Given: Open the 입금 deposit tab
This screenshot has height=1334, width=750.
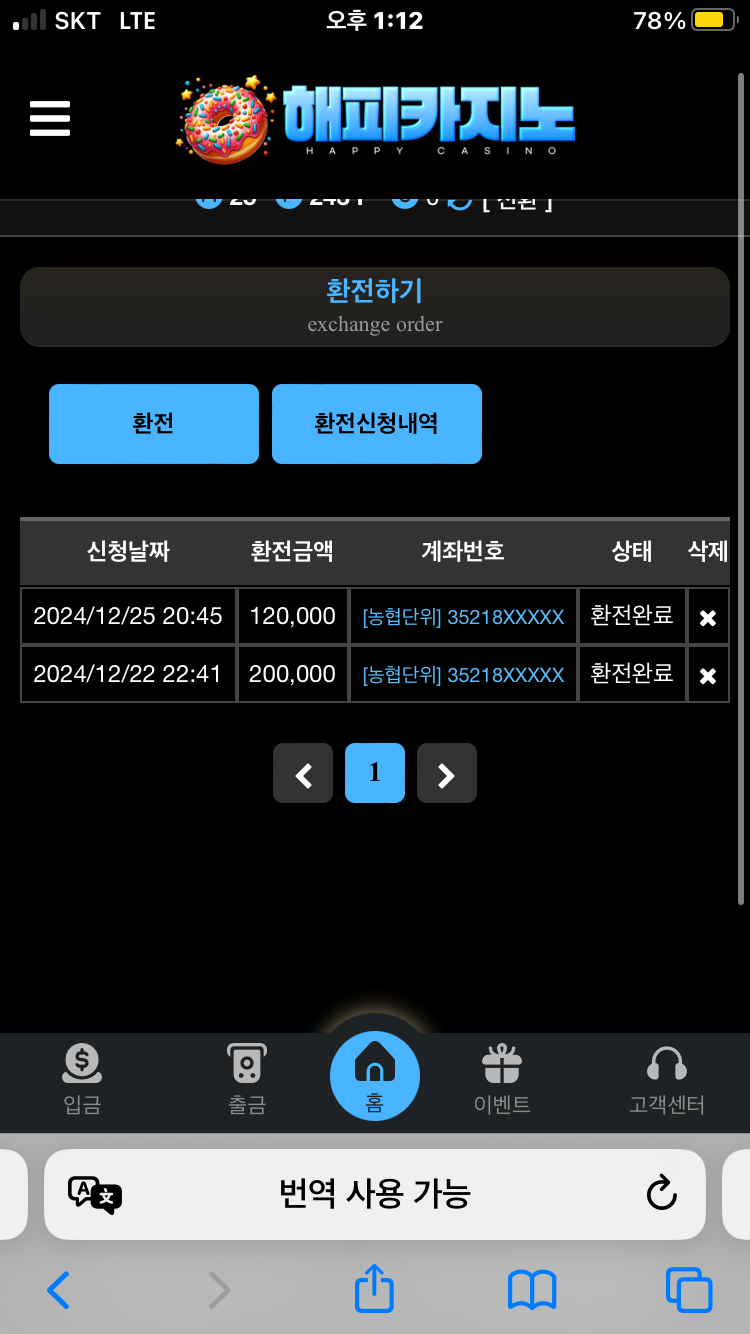Looking at the screenshot, I should click(82, 1078).
